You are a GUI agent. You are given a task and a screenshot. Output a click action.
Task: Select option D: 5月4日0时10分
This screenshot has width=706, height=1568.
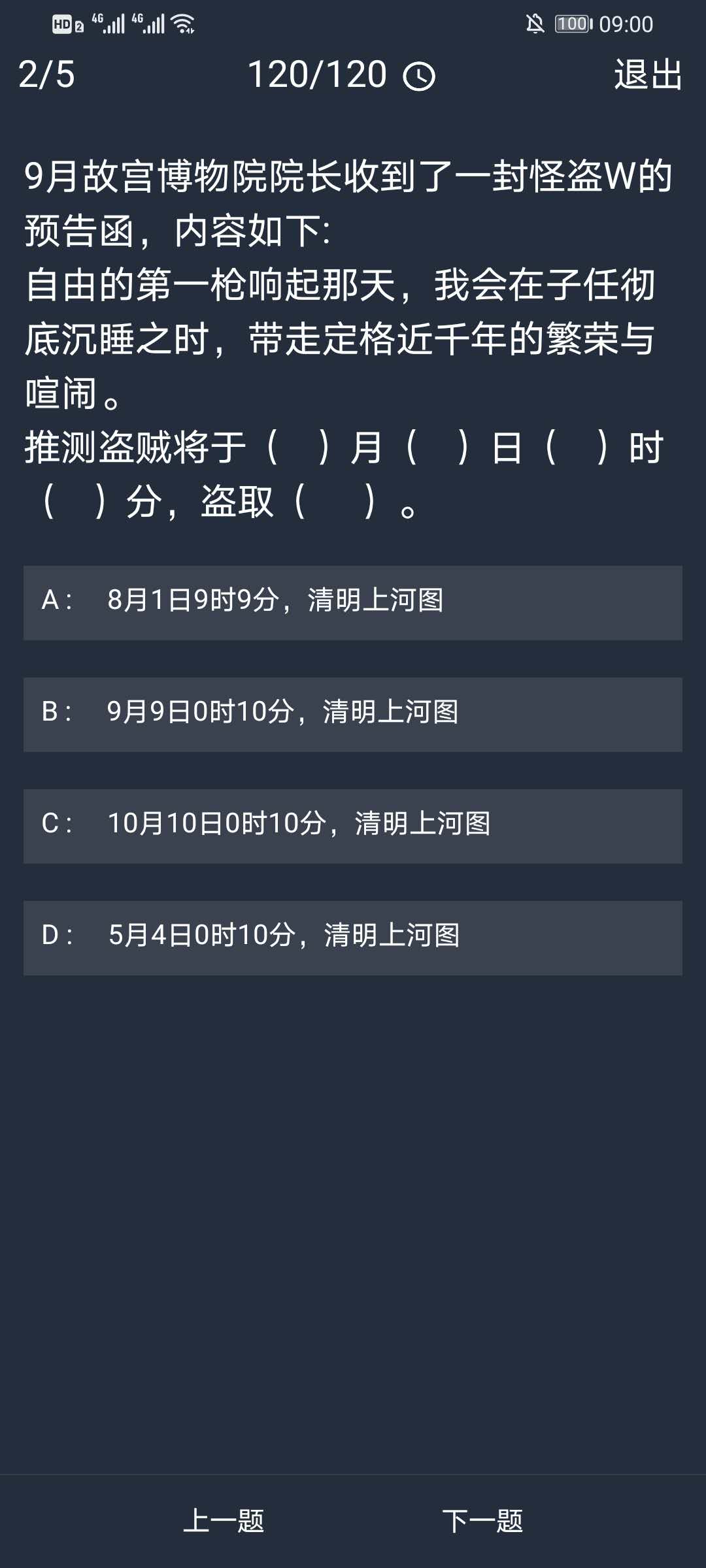[x=353, y=938]
